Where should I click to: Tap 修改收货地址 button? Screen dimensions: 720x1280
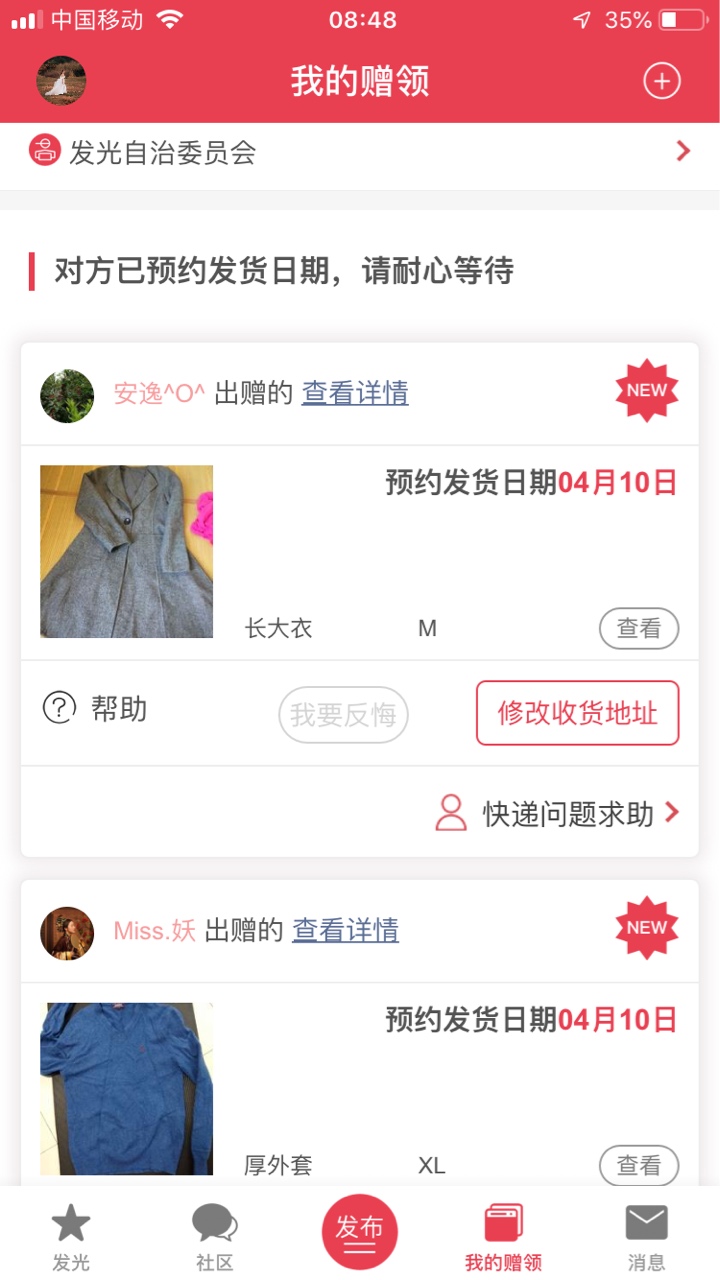pyautogui.click(x=578, y=713)
